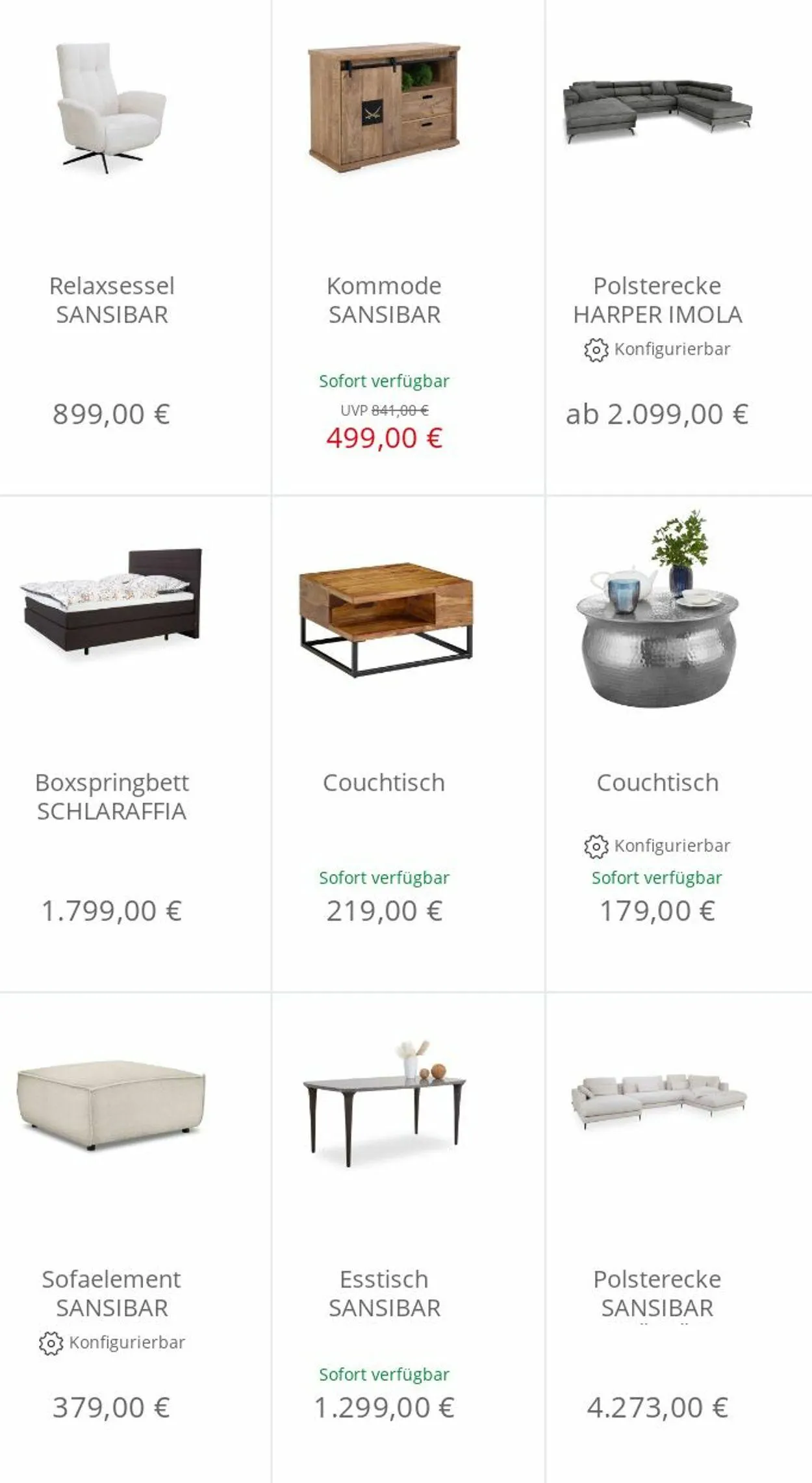View the Kommode SANSIBAR for 499,00 €
Screen dimensions: 812x1483
pos(408,247)
